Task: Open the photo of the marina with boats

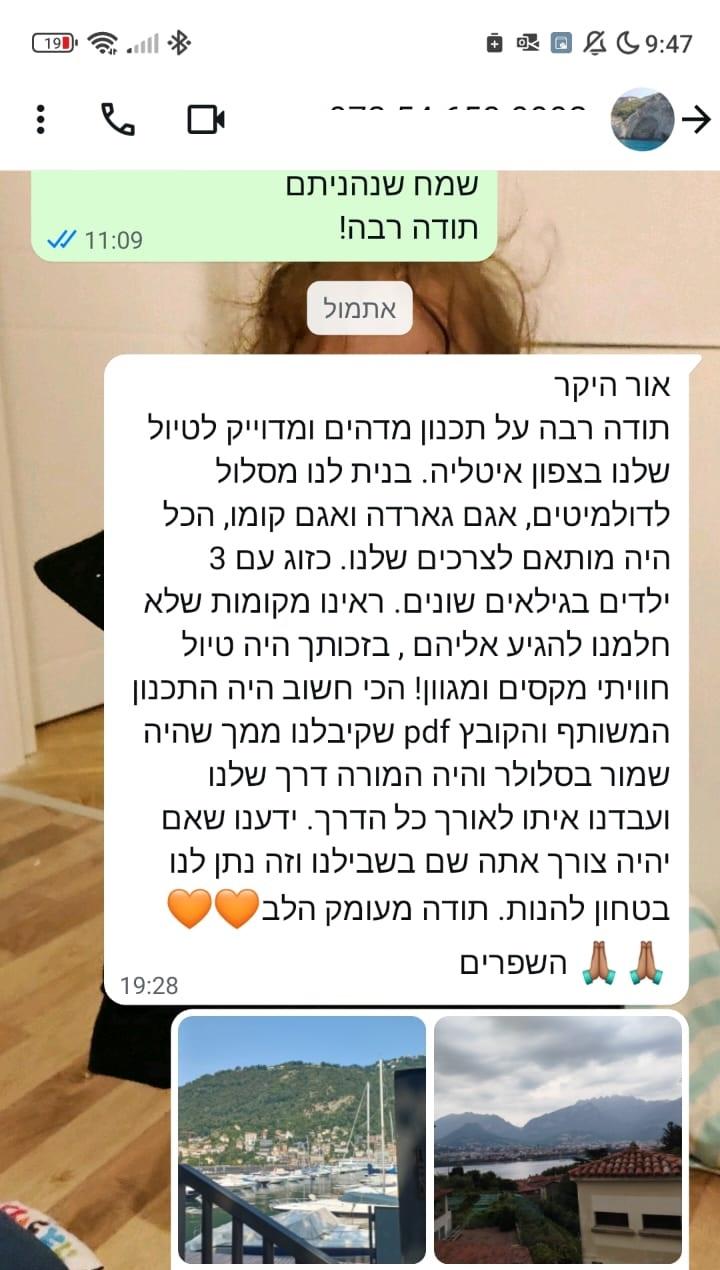Action: click(302, 1140)
